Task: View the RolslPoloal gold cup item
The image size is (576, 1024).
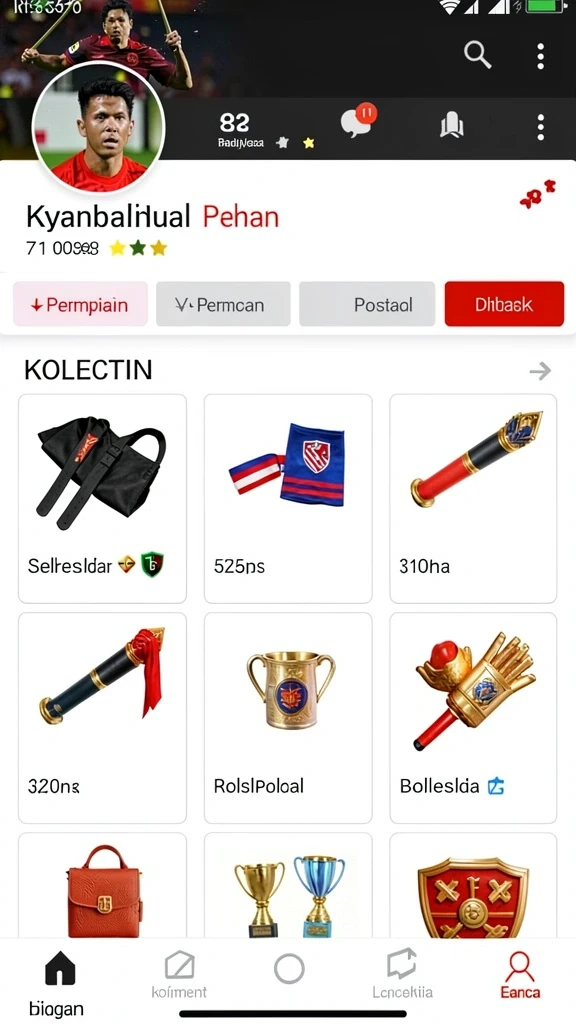Action: (x=288, y=718)
